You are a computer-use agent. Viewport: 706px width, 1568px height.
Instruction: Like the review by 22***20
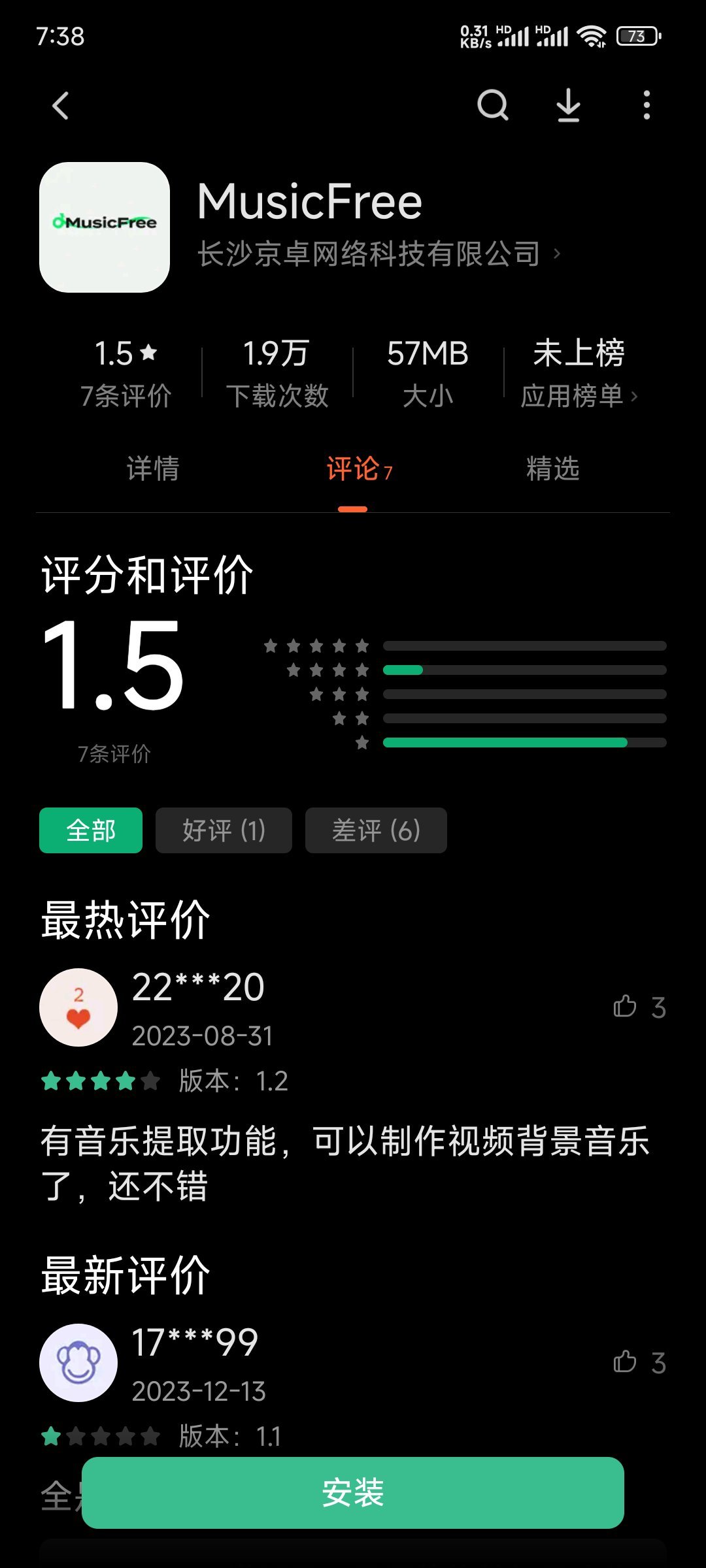[x=626, y=1007]
